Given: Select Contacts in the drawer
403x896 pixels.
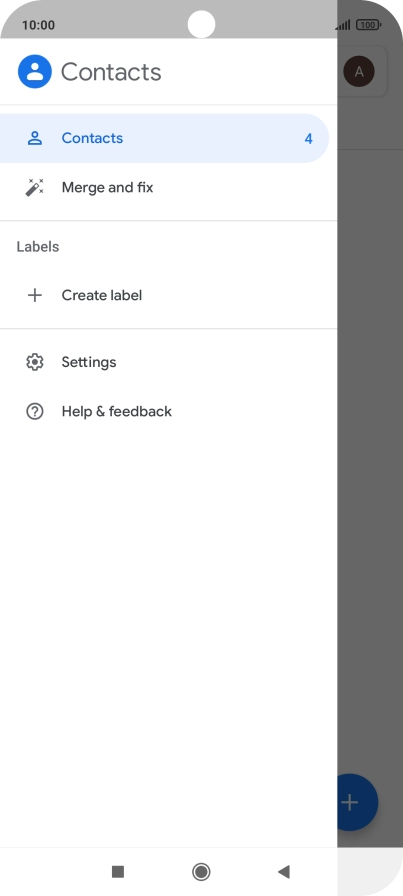Looking at the screenshot, I should click(x=165, y=138).
